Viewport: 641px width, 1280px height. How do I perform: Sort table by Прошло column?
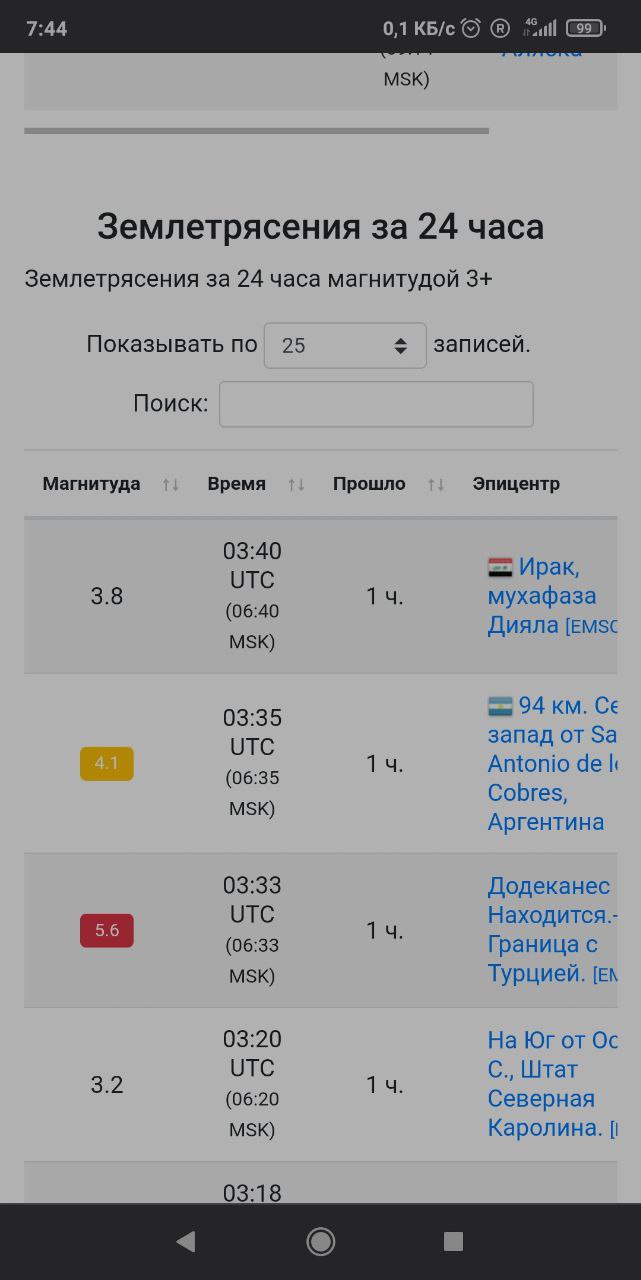385,484
